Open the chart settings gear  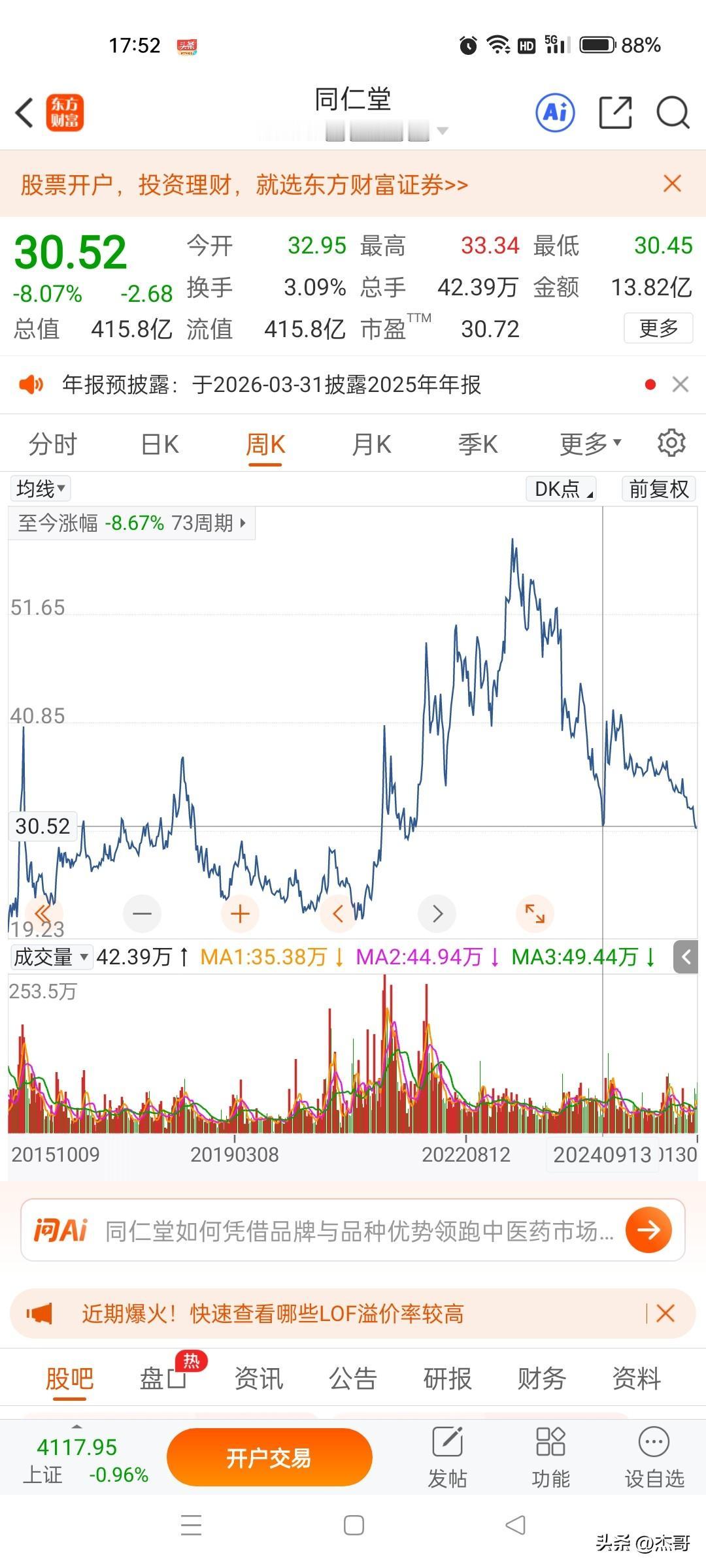point(670,443)
